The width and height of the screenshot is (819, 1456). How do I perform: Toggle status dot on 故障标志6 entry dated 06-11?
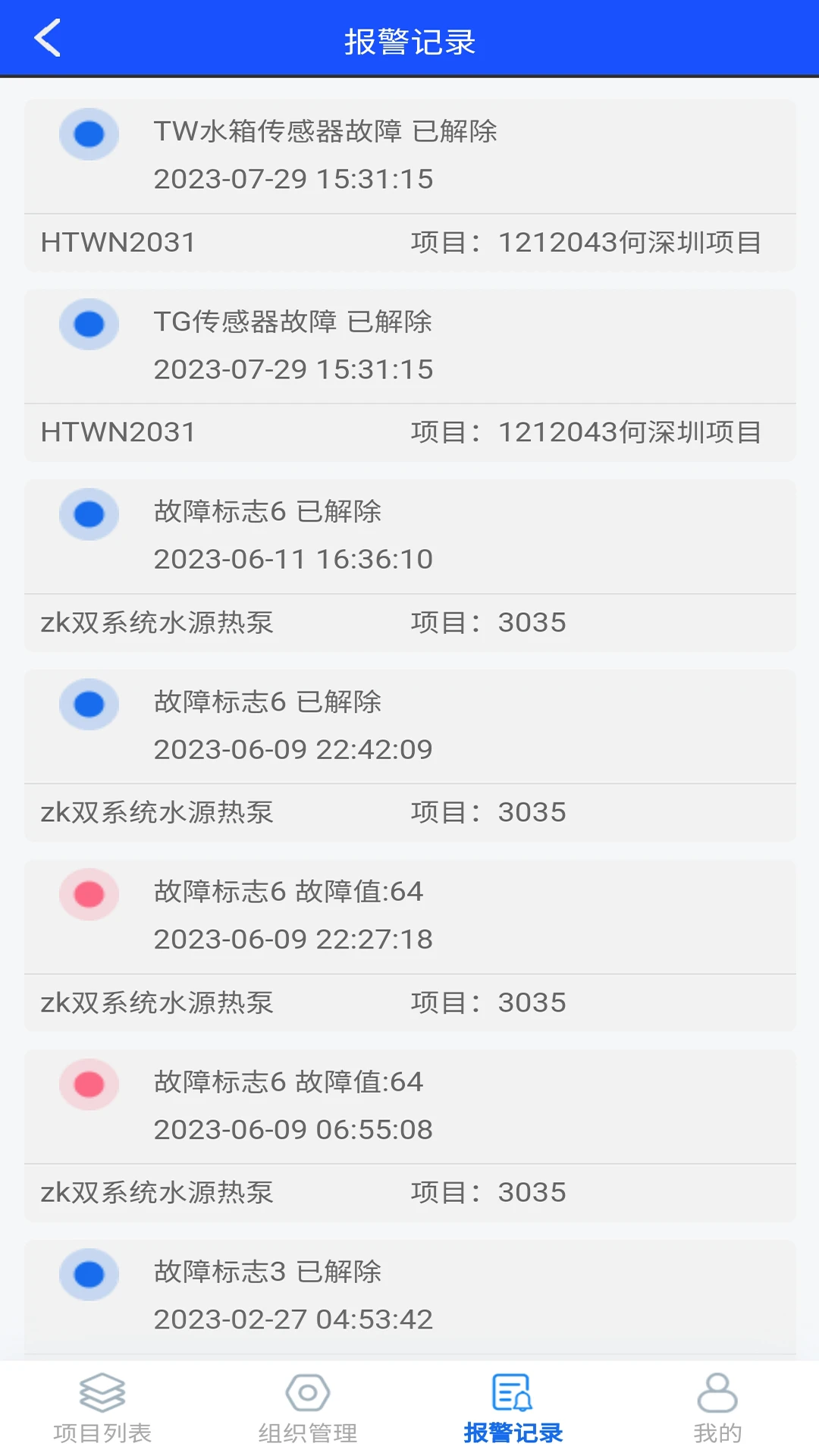pos(89,514)
